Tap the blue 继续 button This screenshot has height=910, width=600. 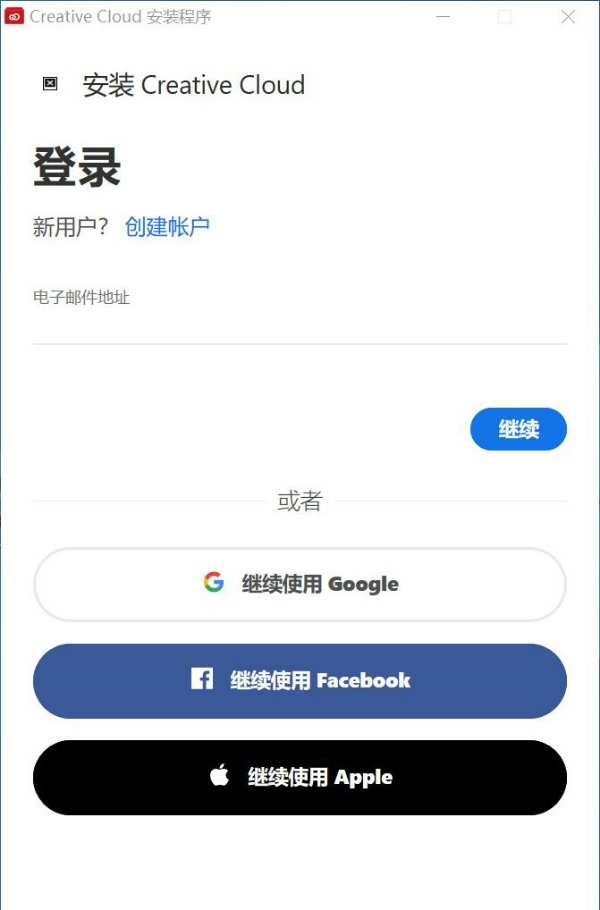518,430
